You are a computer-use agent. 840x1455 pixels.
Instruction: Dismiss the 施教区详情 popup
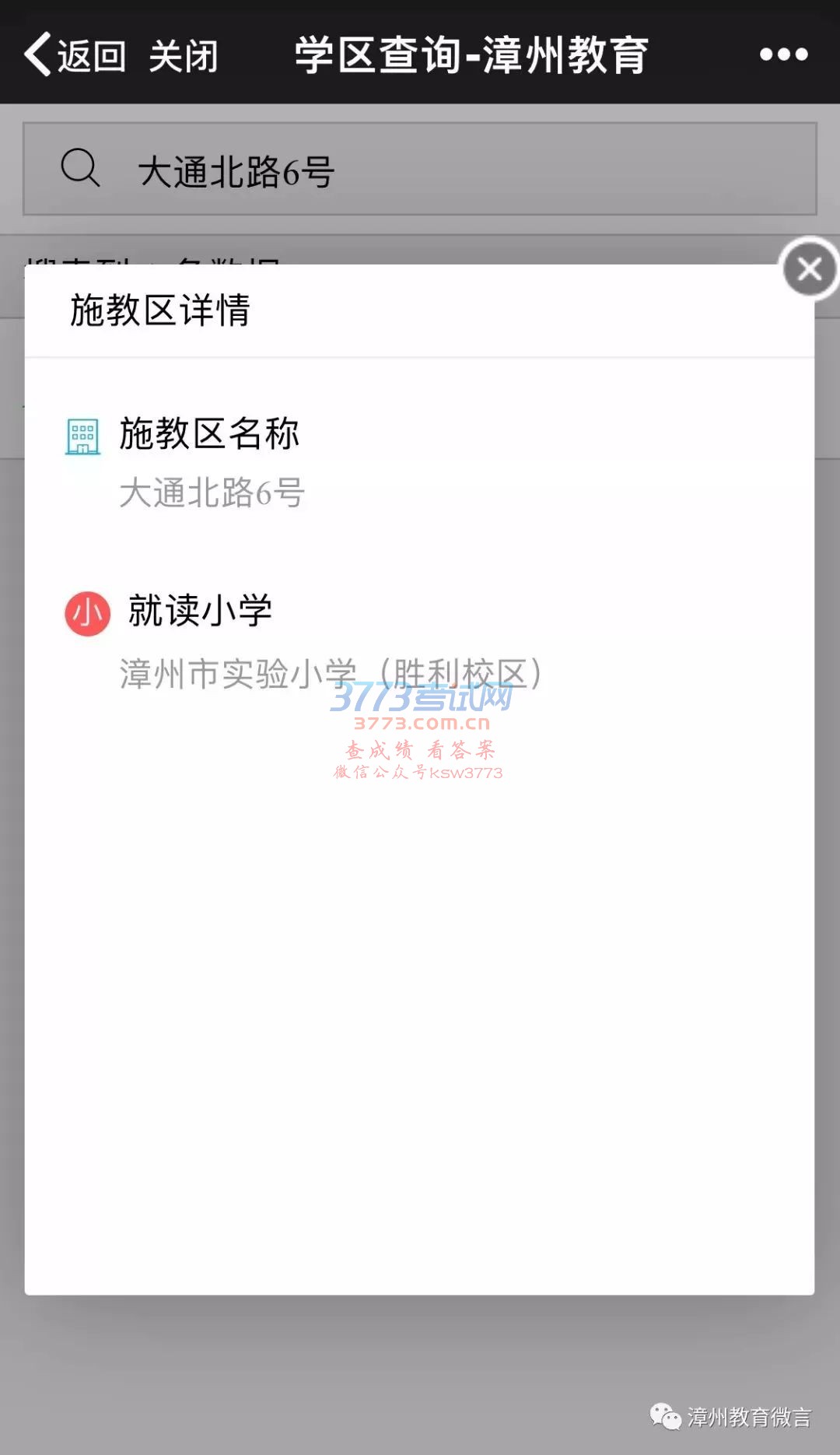point(809,269)
